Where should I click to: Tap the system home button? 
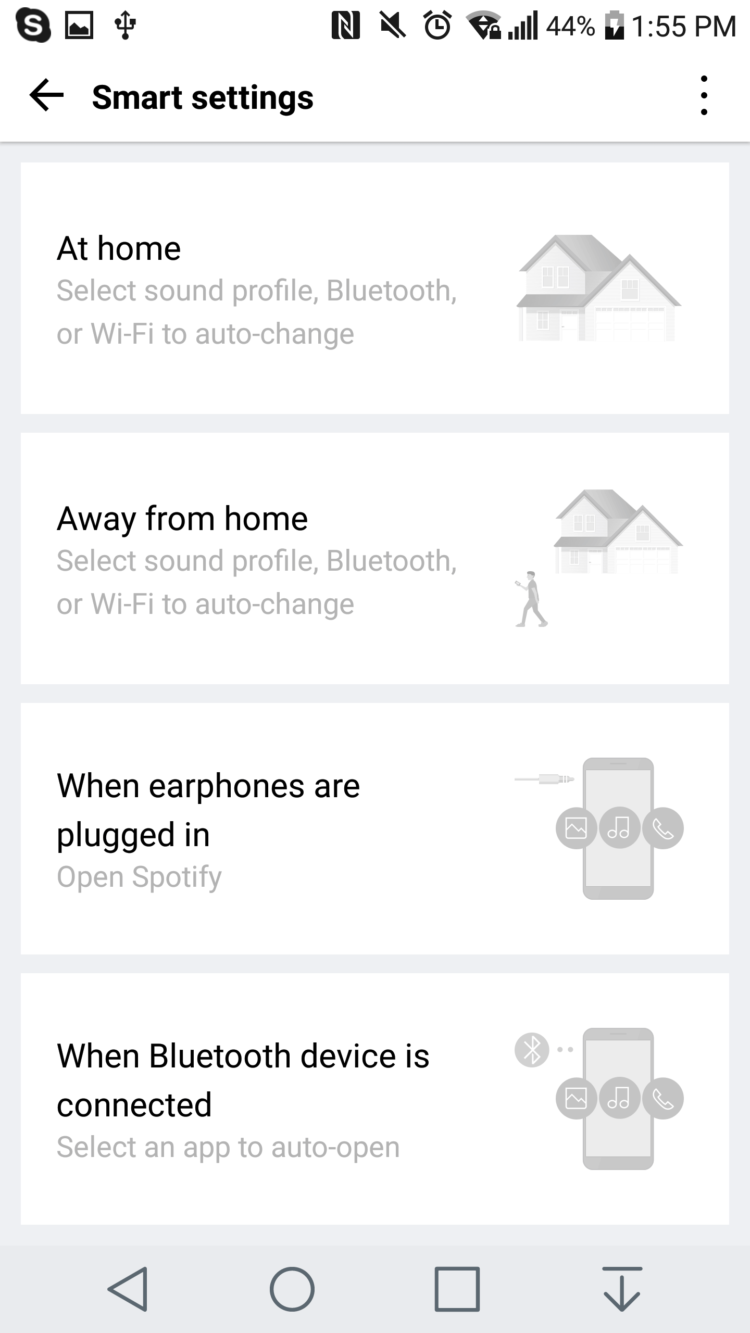click(x=292, y=1289)
